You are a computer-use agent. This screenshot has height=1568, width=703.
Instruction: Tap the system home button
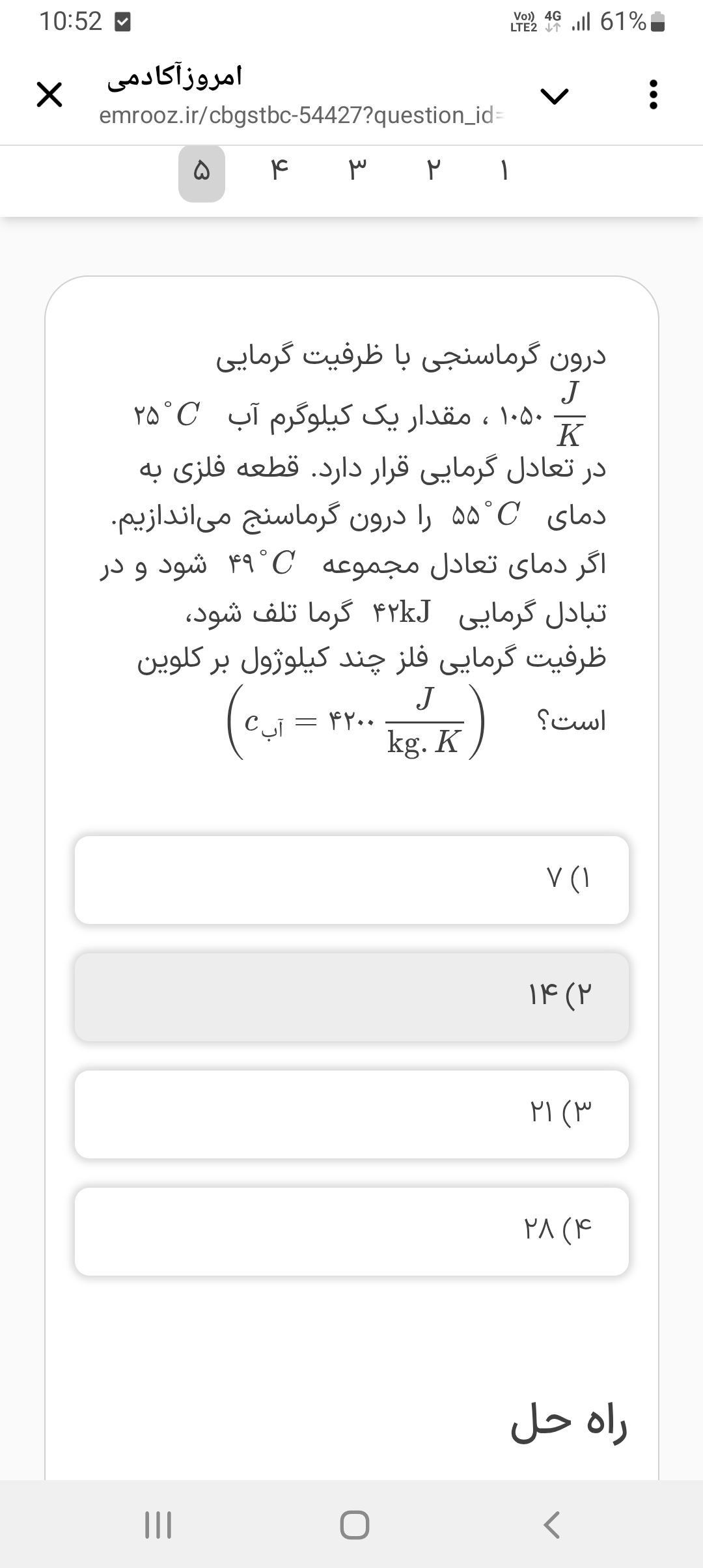click(354, 1524)
